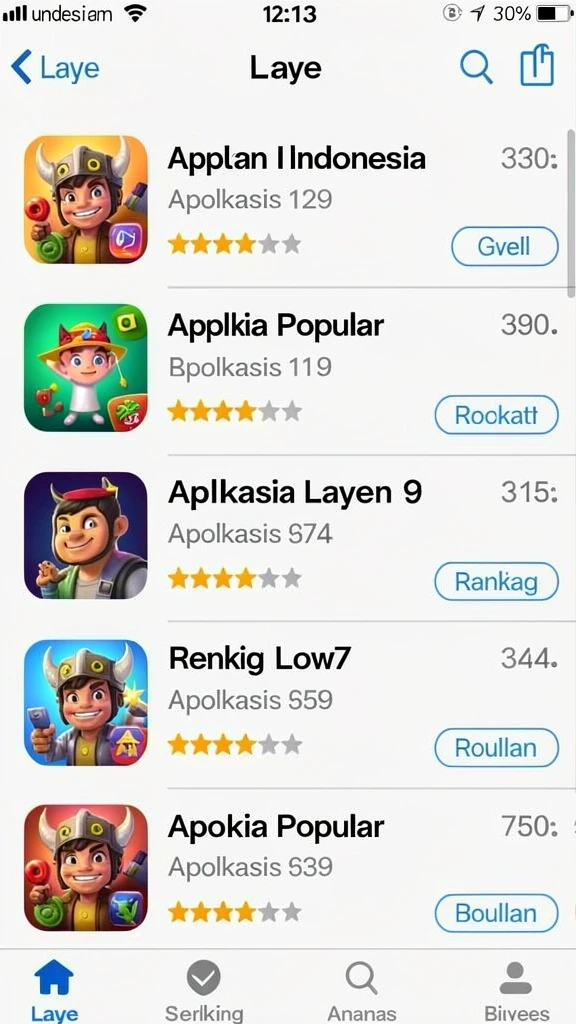Open the Applkia Popular app row
This screenshot has width=576, height=1024.
click(291, 368)
